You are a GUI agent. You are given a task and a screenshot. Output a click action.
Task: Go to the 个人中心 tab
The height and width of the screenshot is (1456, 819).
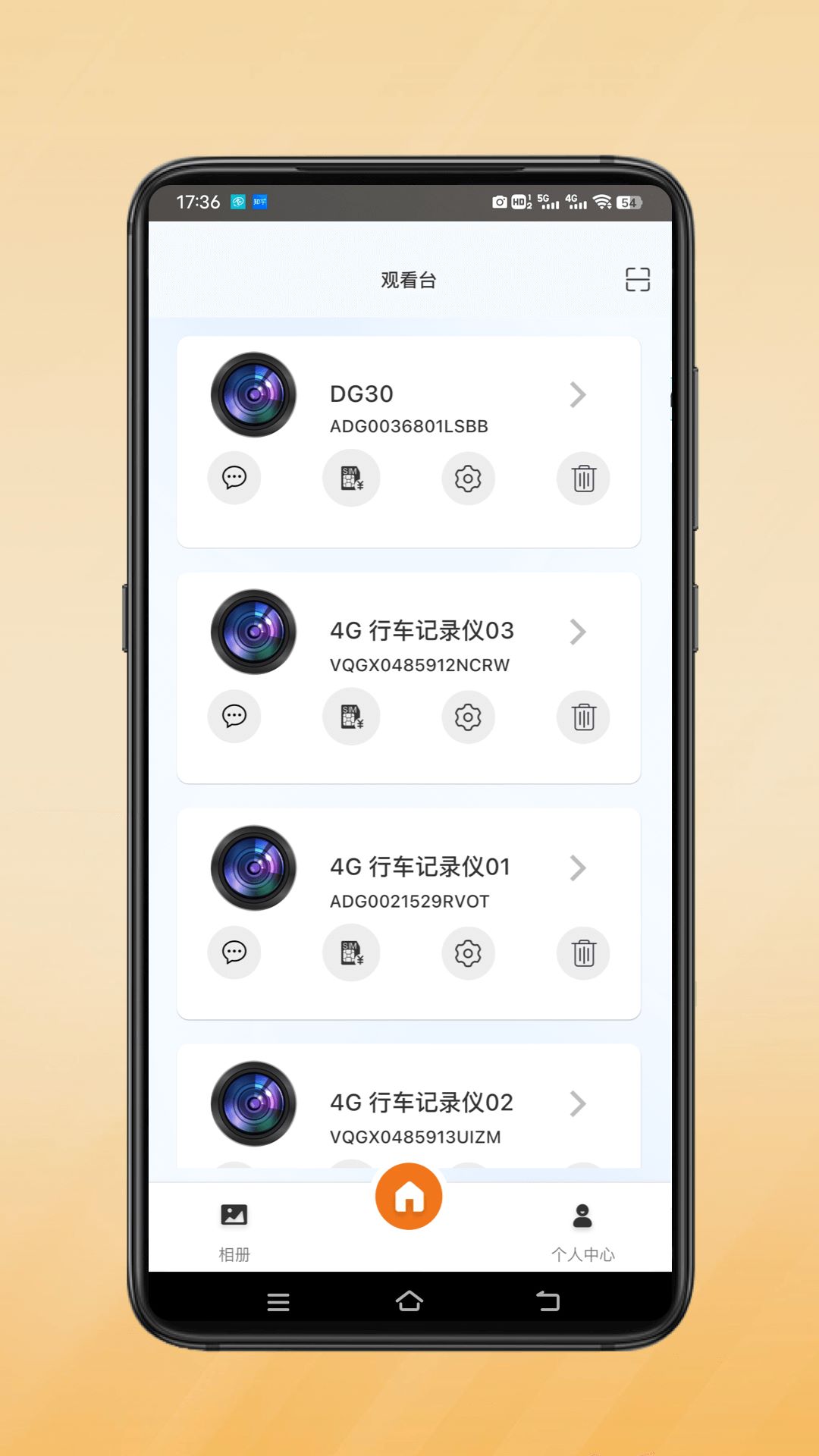tap(582, 1230)
